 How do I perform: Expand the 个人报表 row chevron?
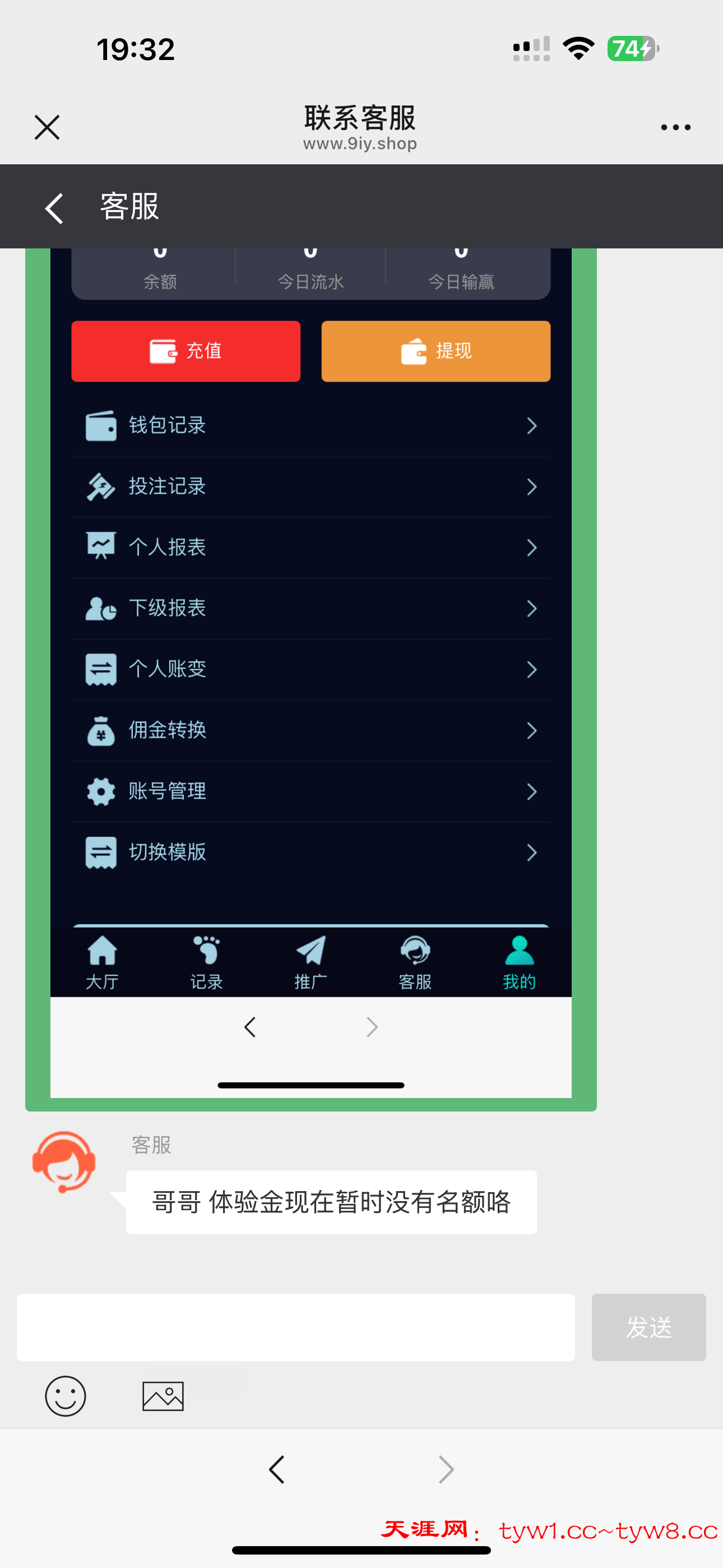tap(532, 547)
